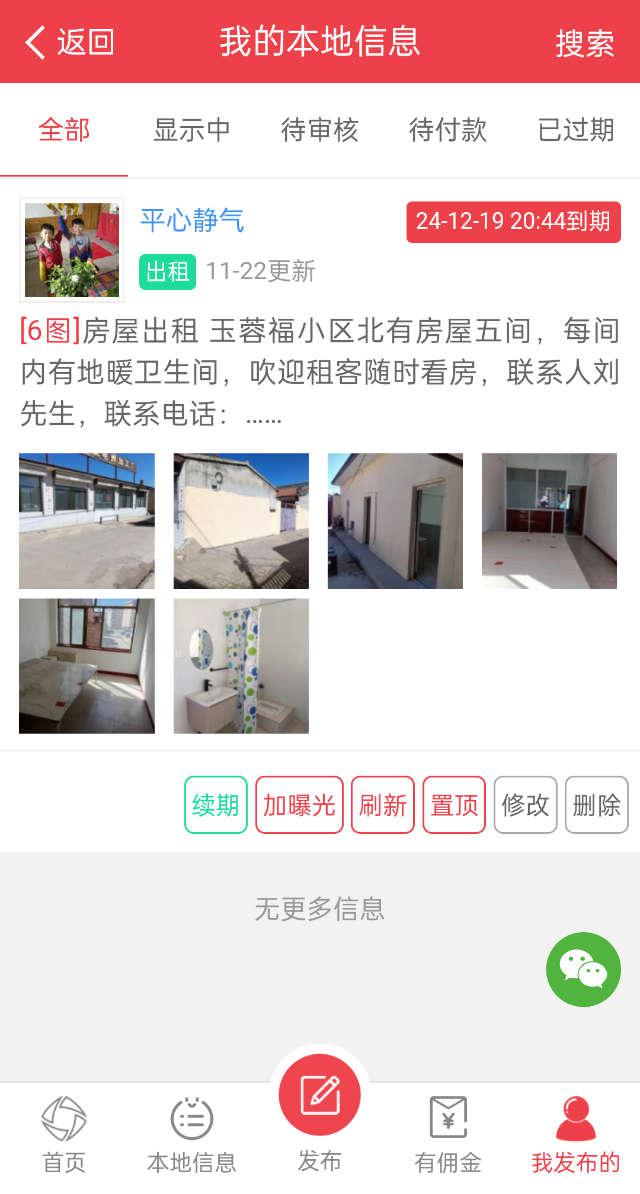Tap 加曝光 to boost exposure
The width and height of the screenshot is (640, 1194).
click(x=299, y=805)
